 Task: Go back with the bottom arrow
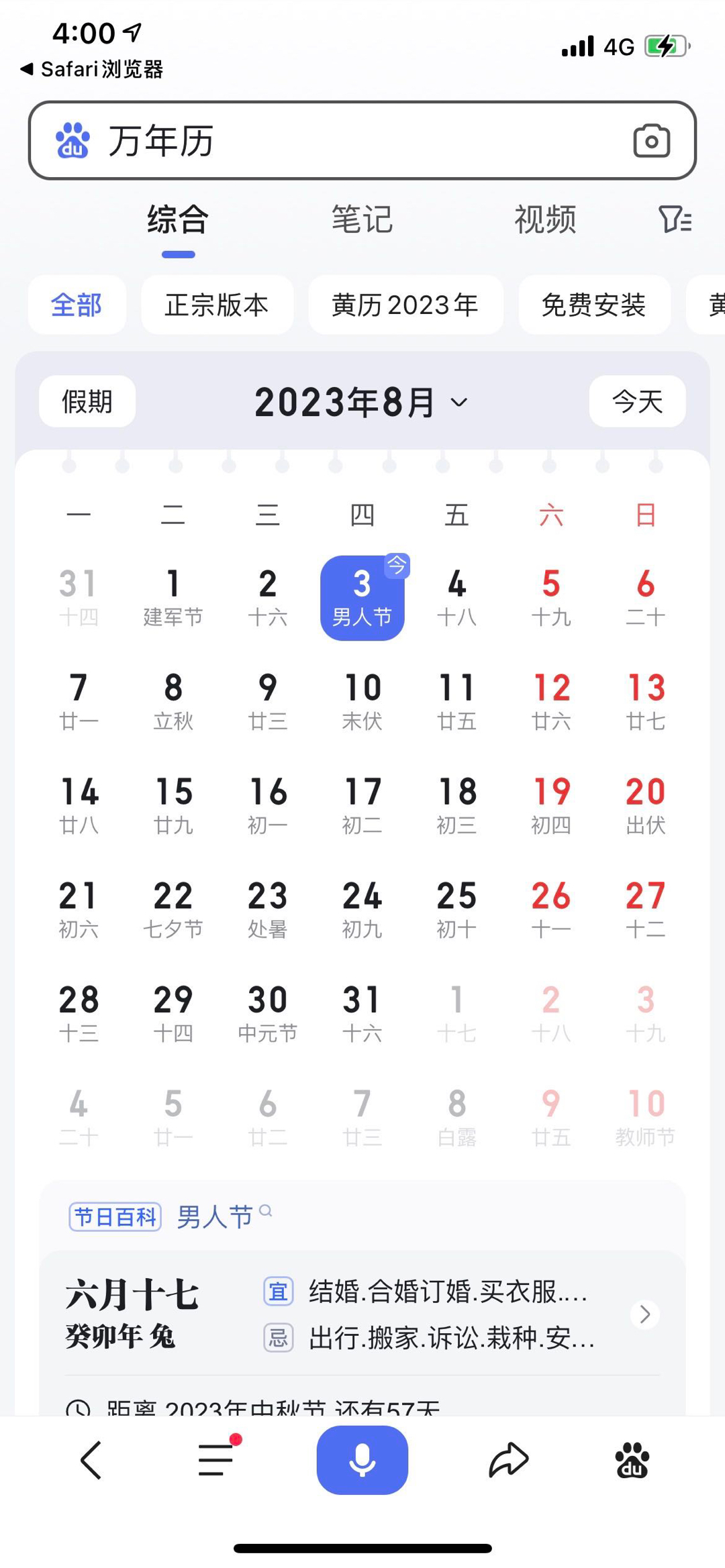[x=91, y=1460]
